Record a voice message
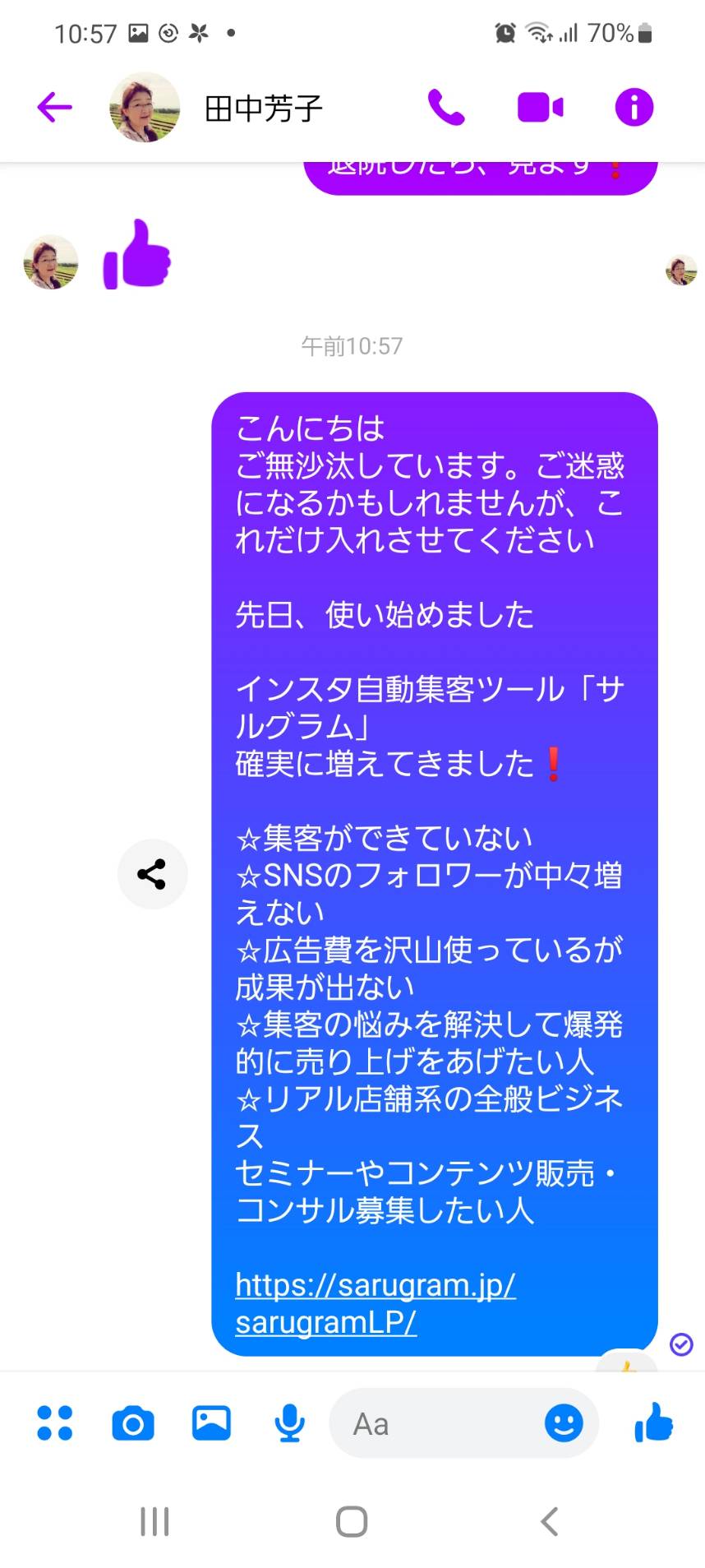 289,1423
